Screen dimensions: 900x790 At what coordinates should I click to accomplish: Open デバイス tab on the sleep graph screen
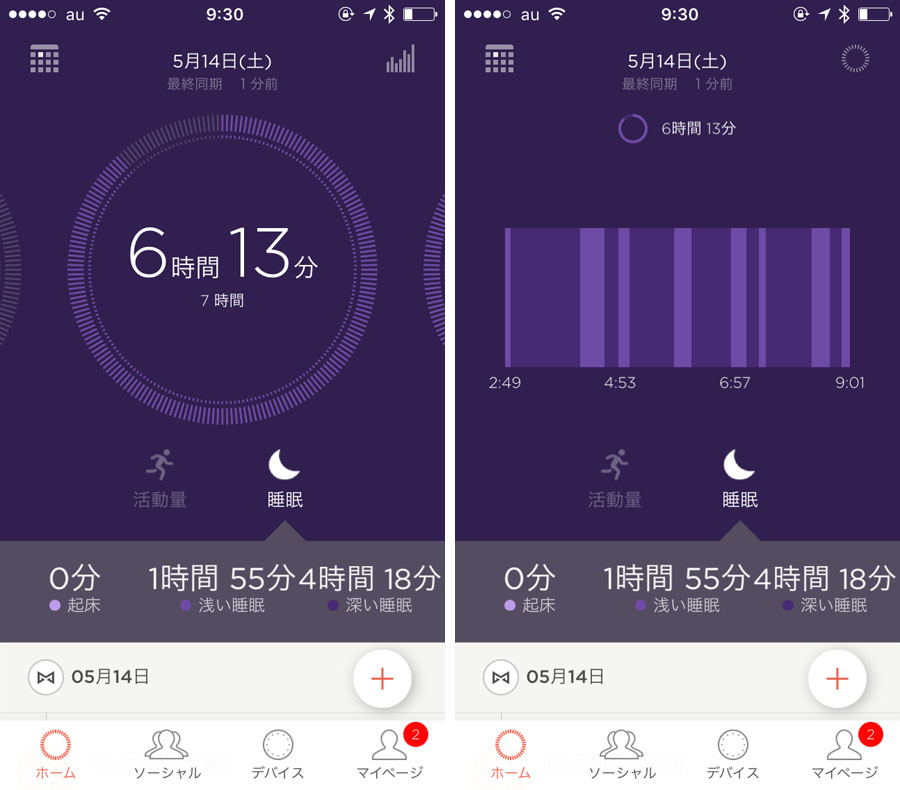[x=732, y=754]
